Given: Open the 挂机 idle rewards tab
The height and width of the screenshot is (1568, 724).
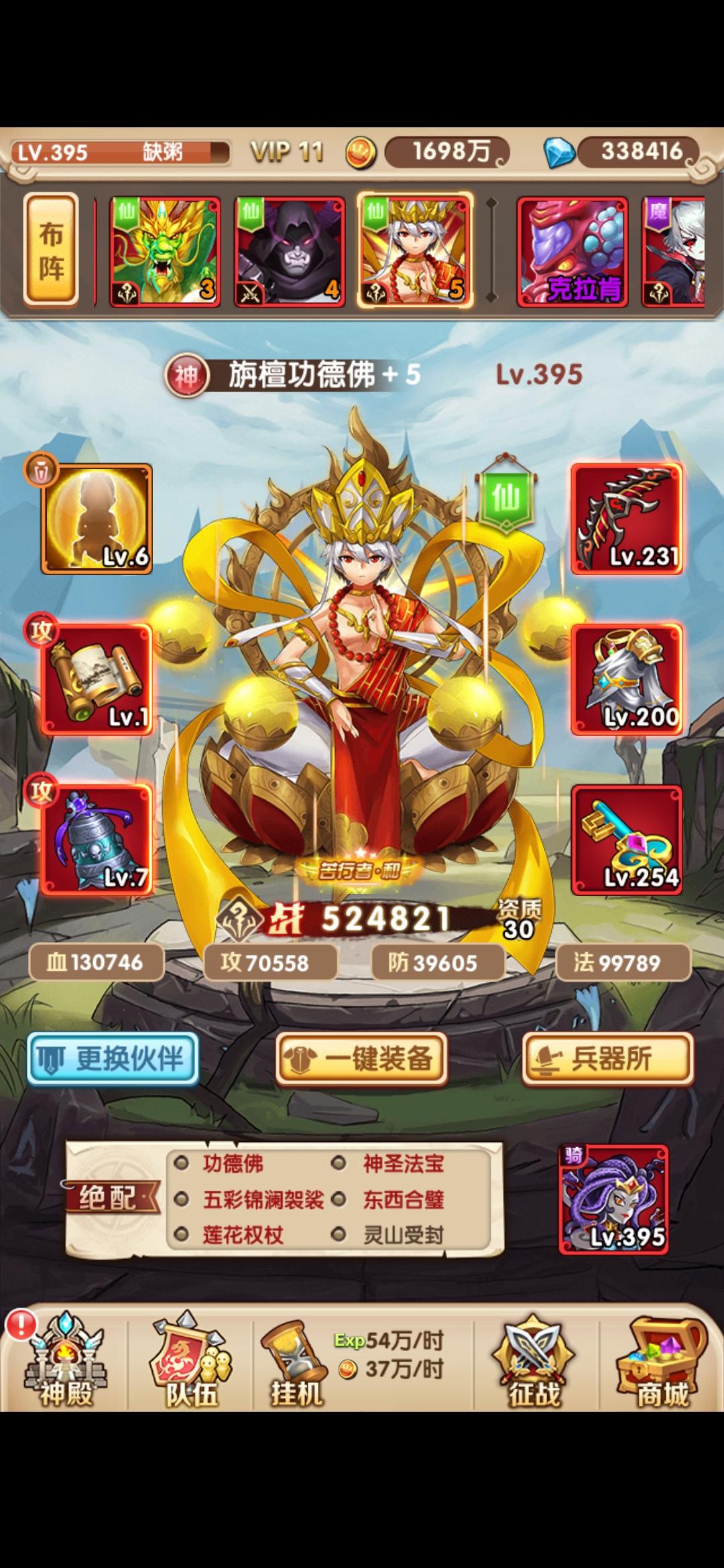Looking at the screenshot, I should [296, 1362].
